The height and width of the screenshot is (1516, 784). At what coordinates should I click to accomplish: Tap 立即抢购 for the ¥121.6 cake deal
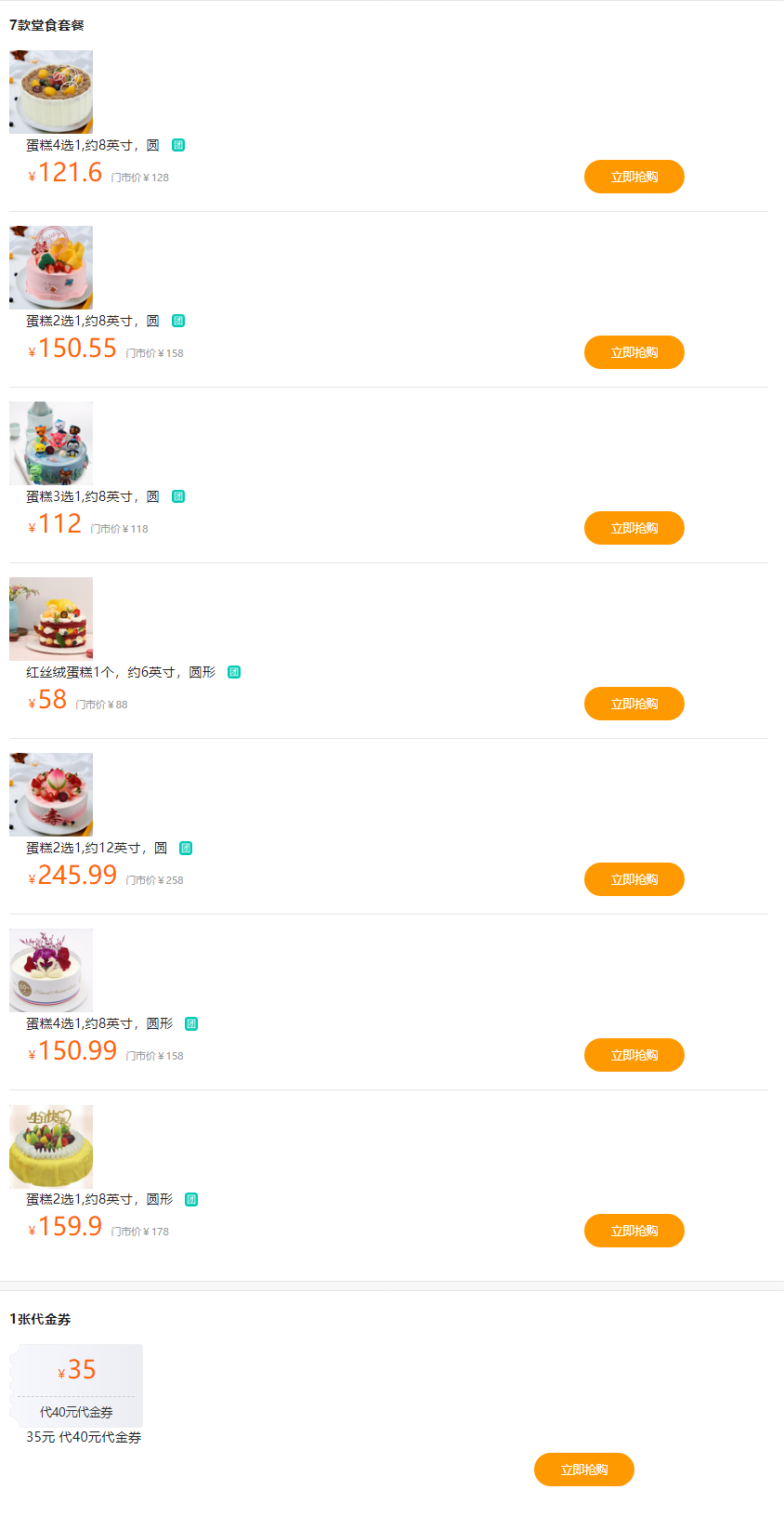tap(634, 177)
